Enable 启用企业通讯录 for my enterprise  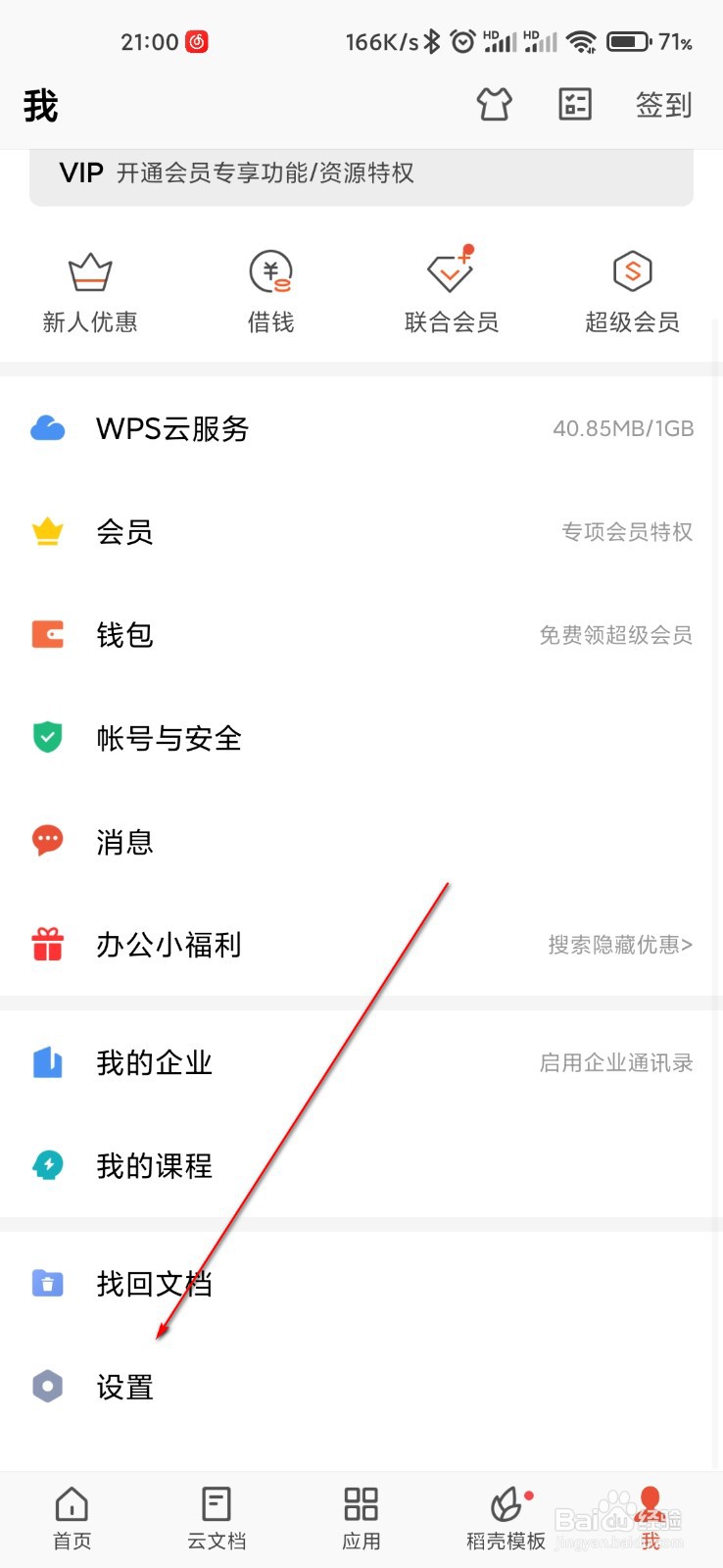614,1062
